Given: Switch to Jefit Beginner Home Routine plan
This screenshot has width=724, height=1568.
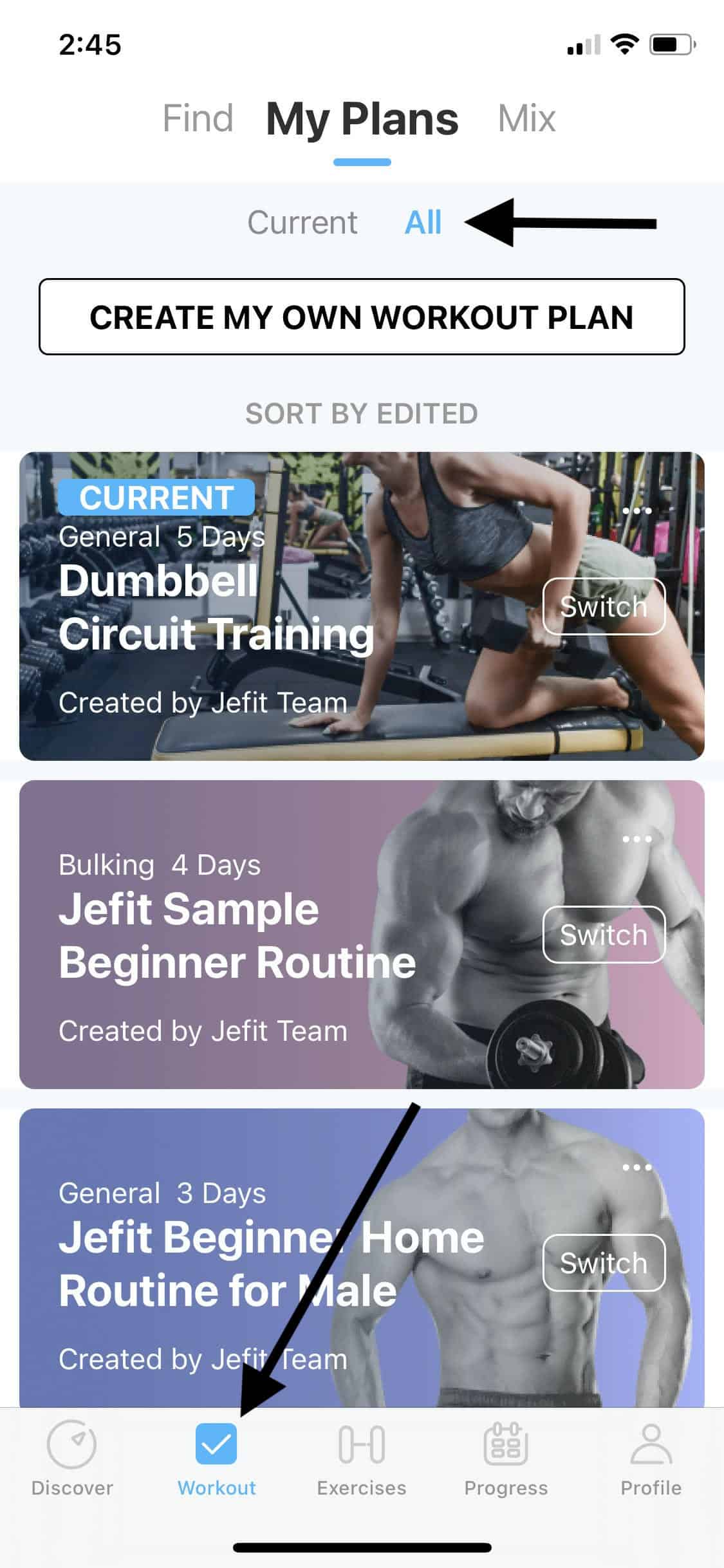Looking at the screenshot, I should click(x=604, y=1262).
